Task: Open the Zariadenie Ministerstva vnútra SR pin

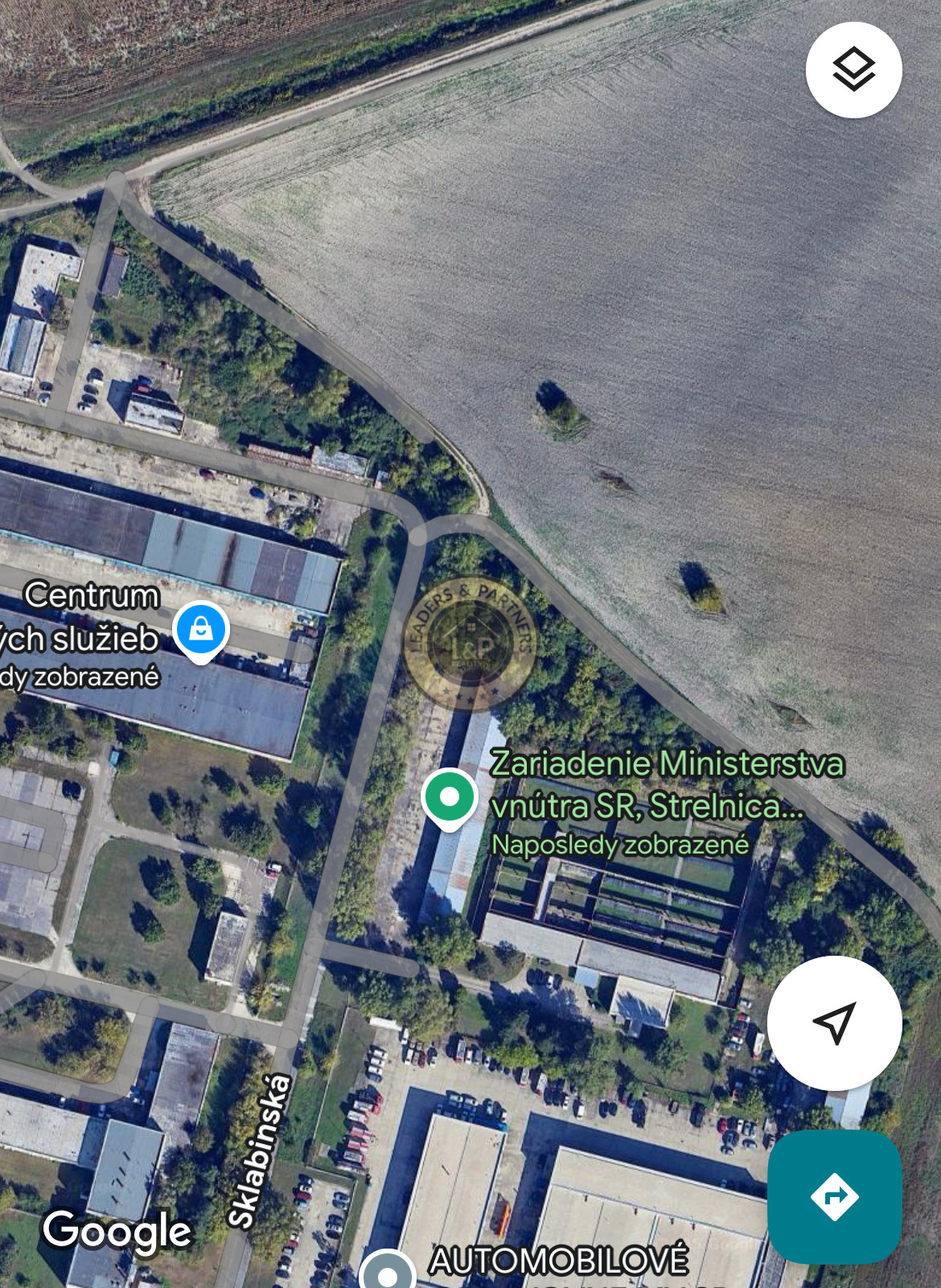Action: [x=450, y=797]
